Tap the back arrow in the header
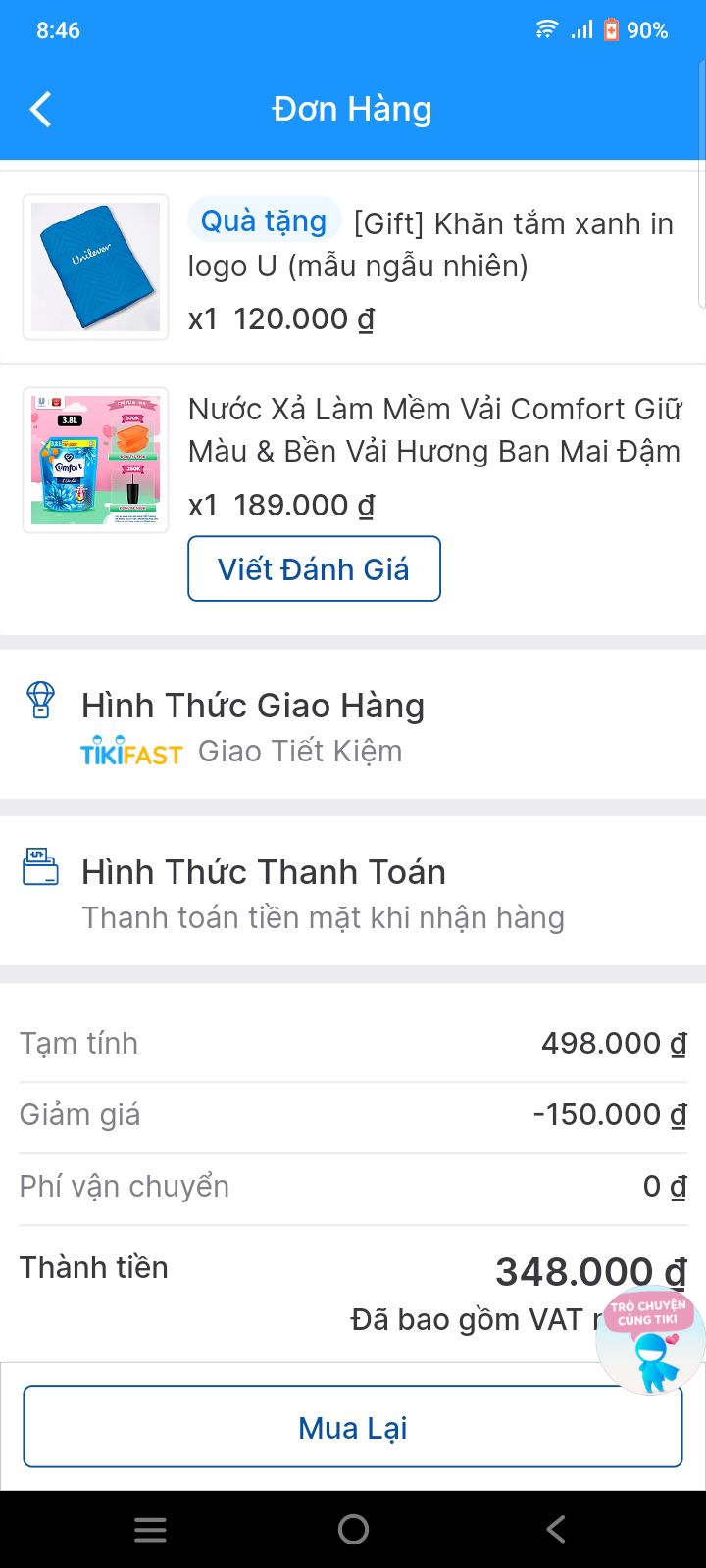 point(40,109)
